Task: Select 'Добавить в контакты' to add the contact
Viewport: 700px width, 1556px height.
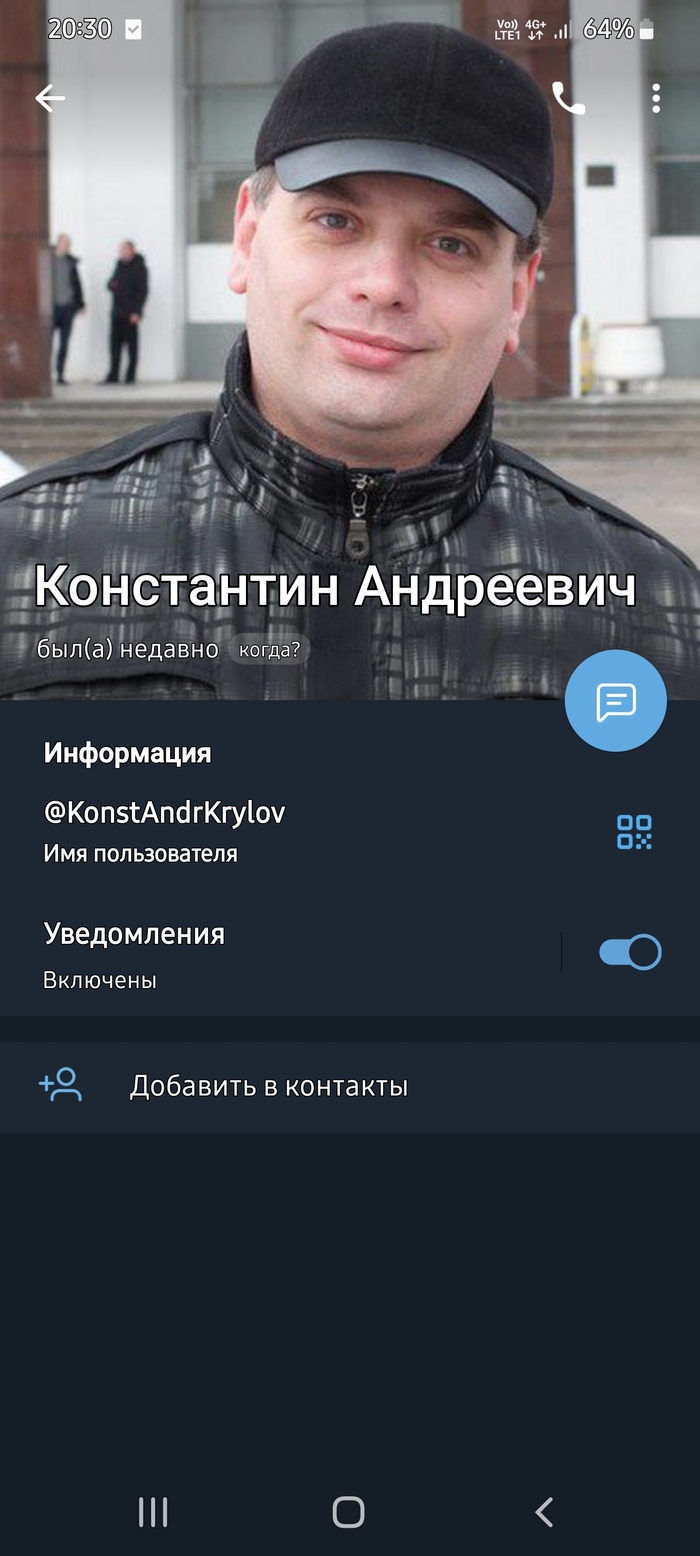Action: pyautogui.click(x=268, y=1086)
